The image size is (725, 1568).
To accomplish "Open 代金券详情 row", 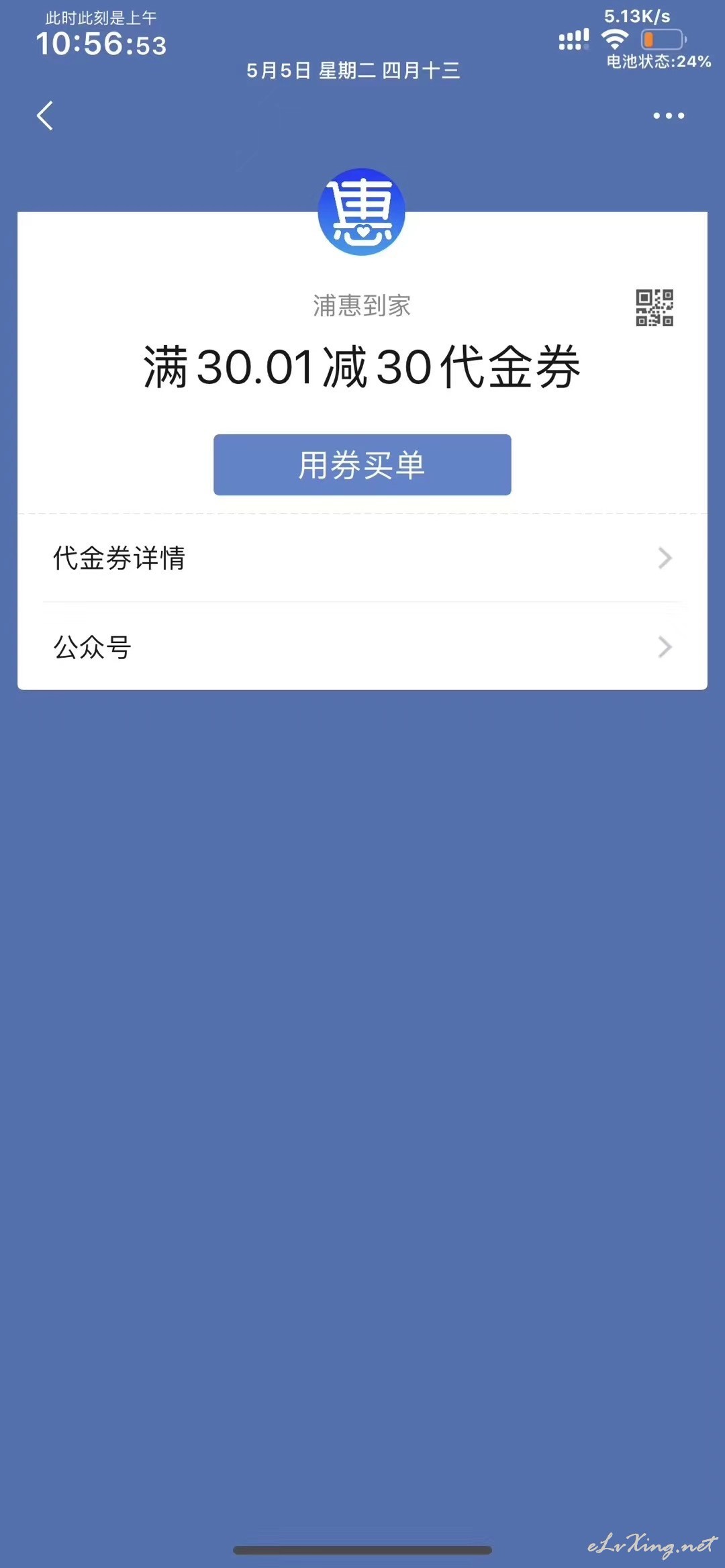I will pos(362,558).
